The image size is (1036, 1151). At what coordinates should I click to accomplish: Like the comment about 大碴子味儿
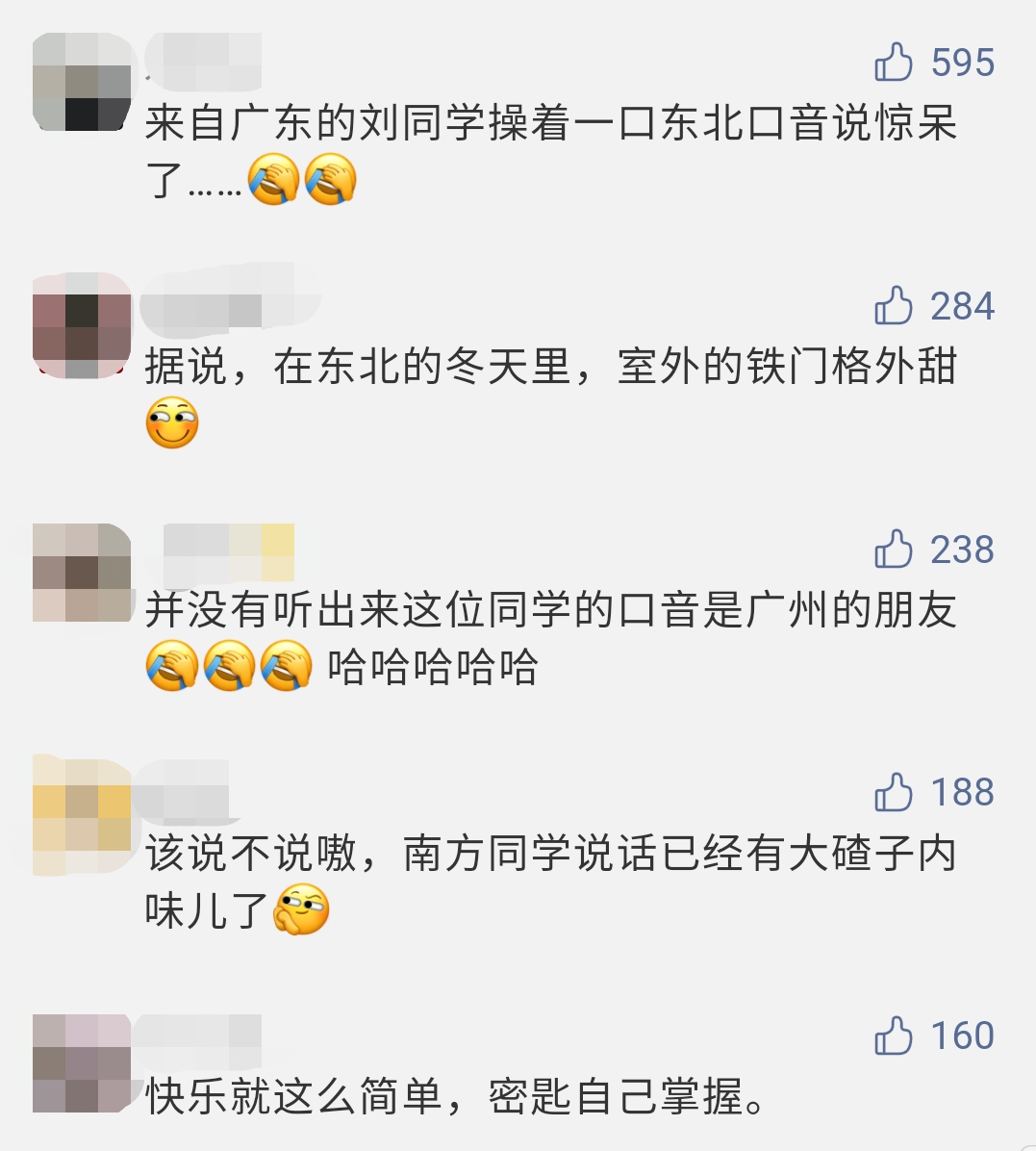pyautogui.click(x=893, y=793)
